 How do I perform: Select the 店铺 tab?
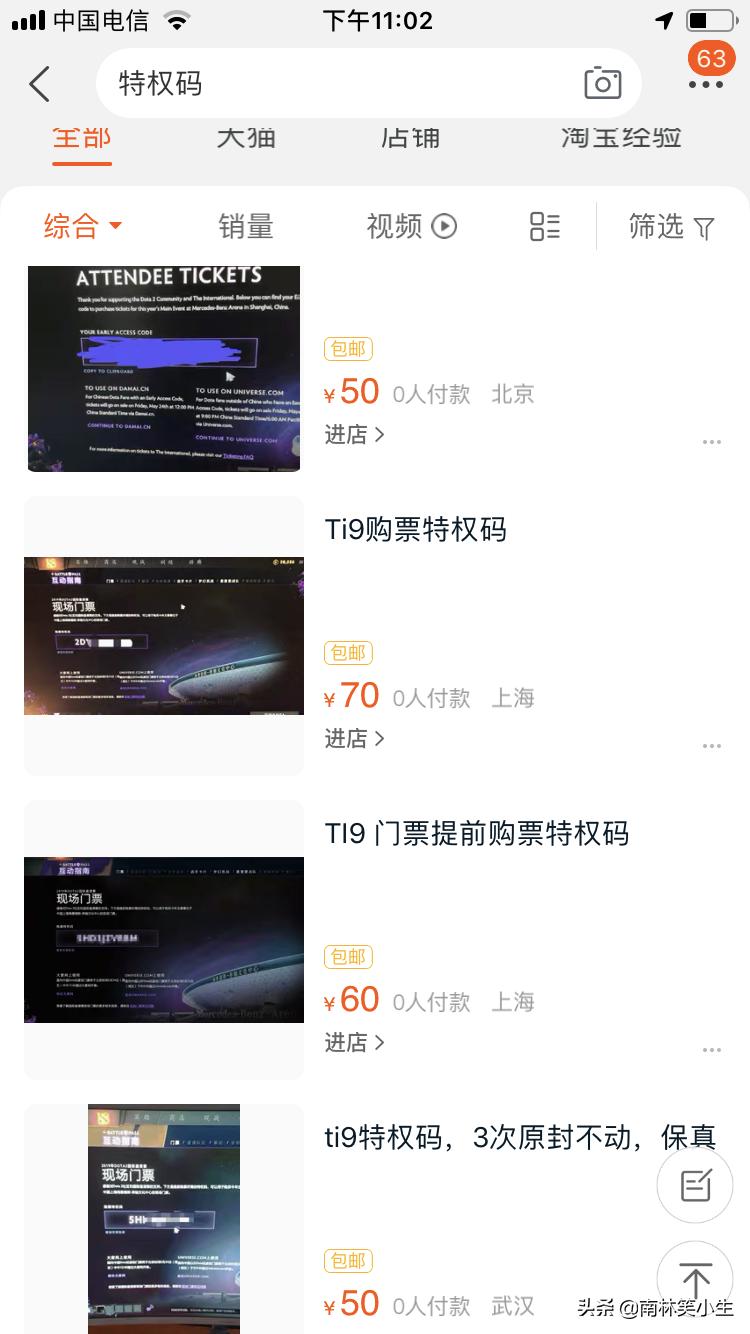(x=411, y=138)
